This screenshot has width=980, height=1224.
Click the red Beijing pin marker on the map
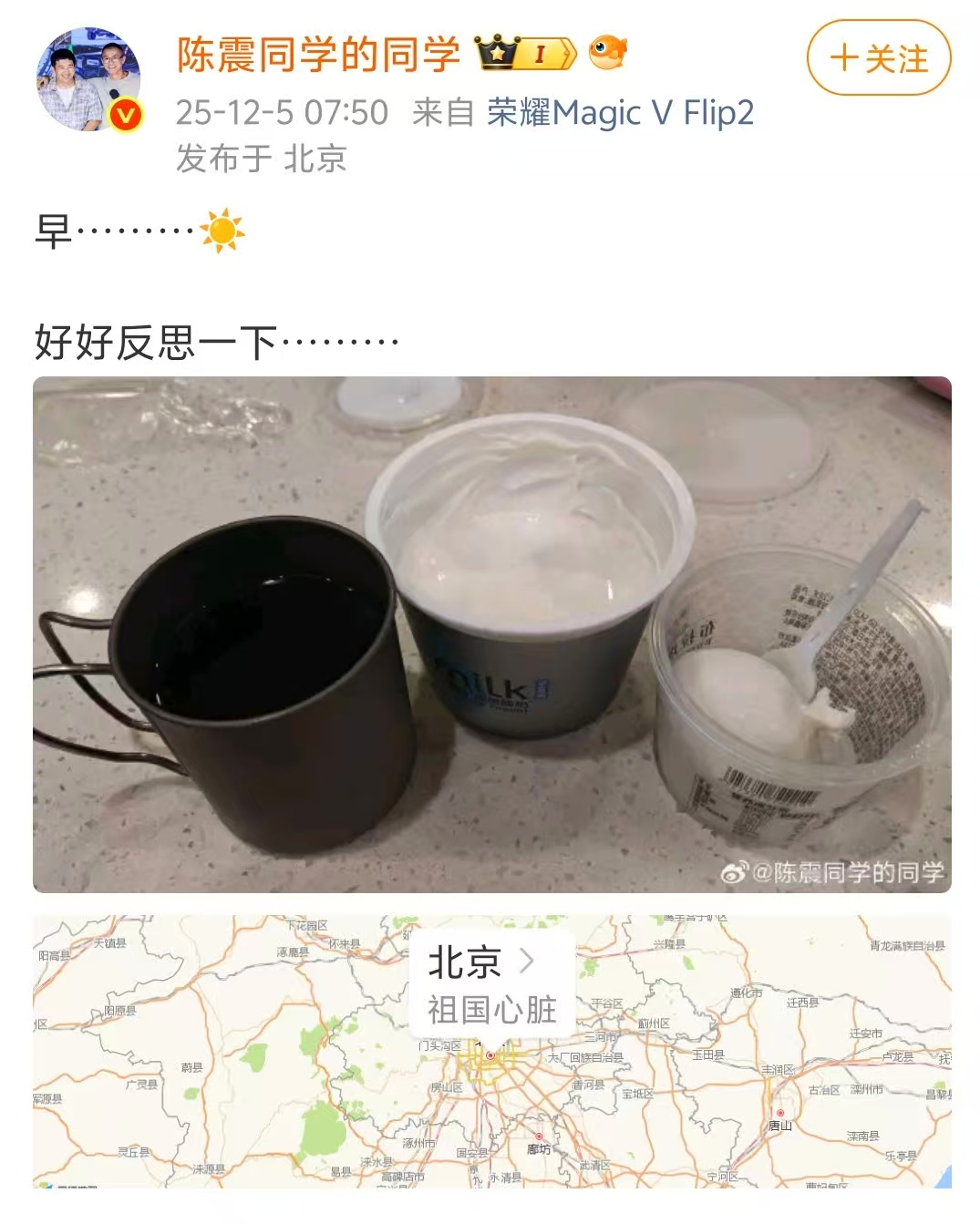coord(490,1054)
